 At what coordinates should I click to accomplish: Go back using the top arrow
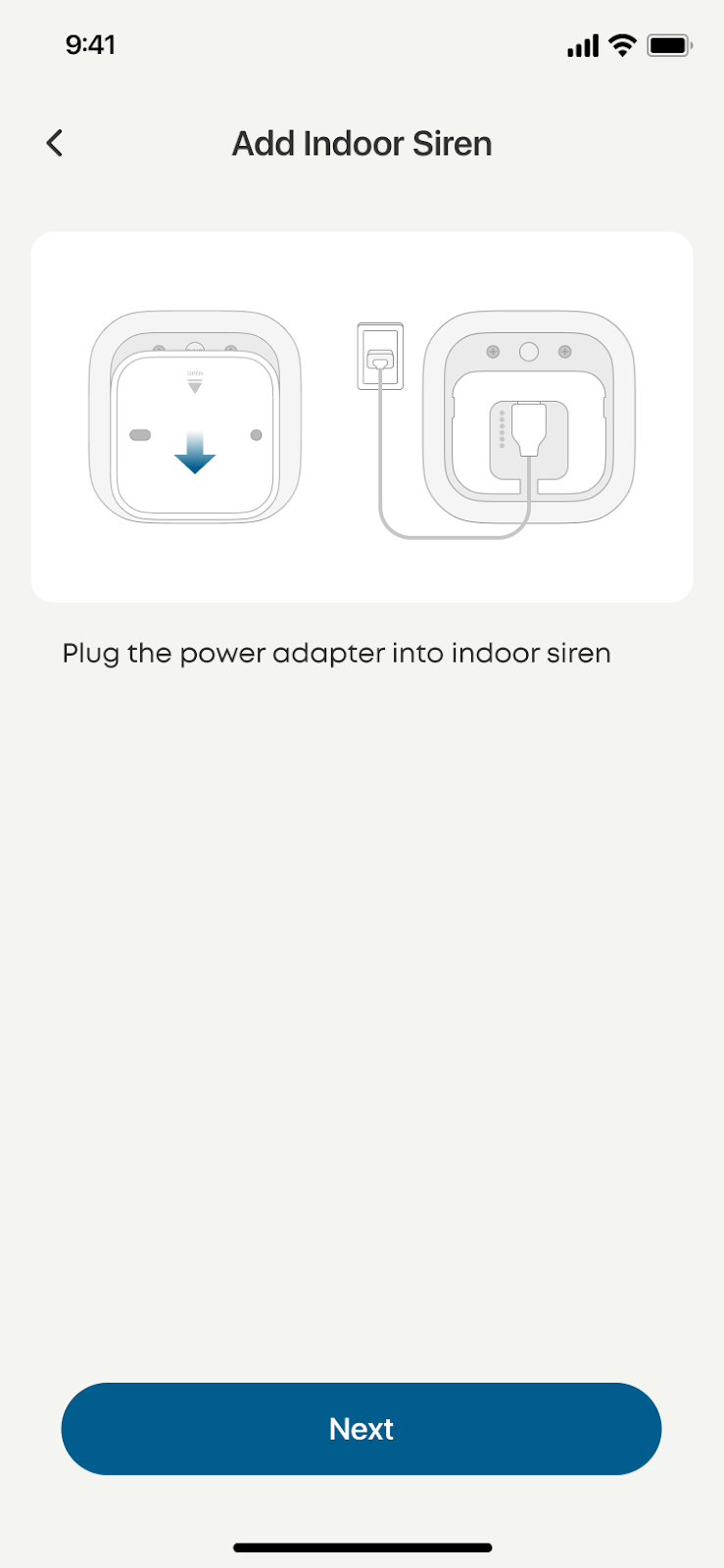pos(55,143)
